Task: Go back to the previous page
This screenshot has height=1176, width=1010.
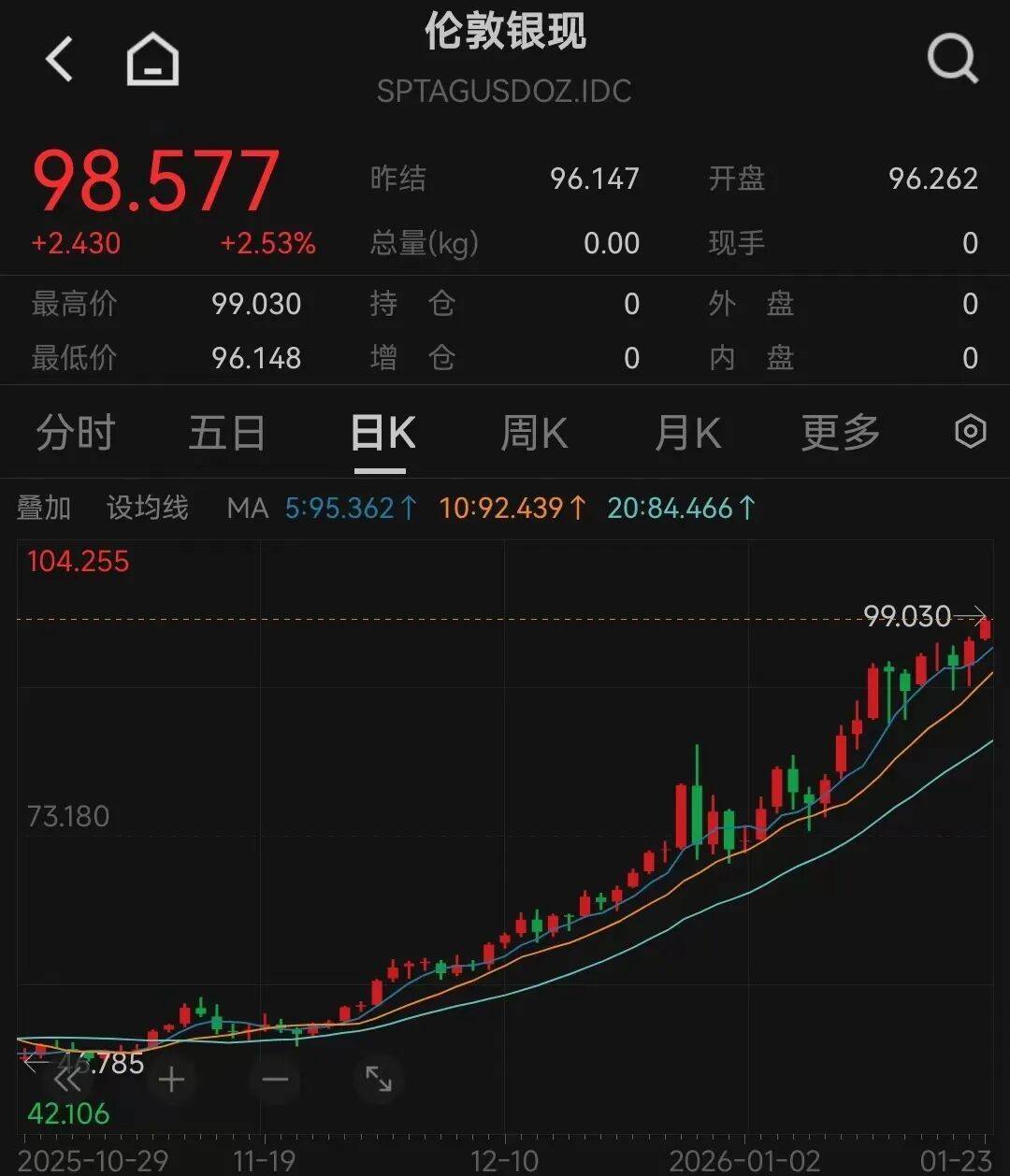Action: click(x=60, y=60)
